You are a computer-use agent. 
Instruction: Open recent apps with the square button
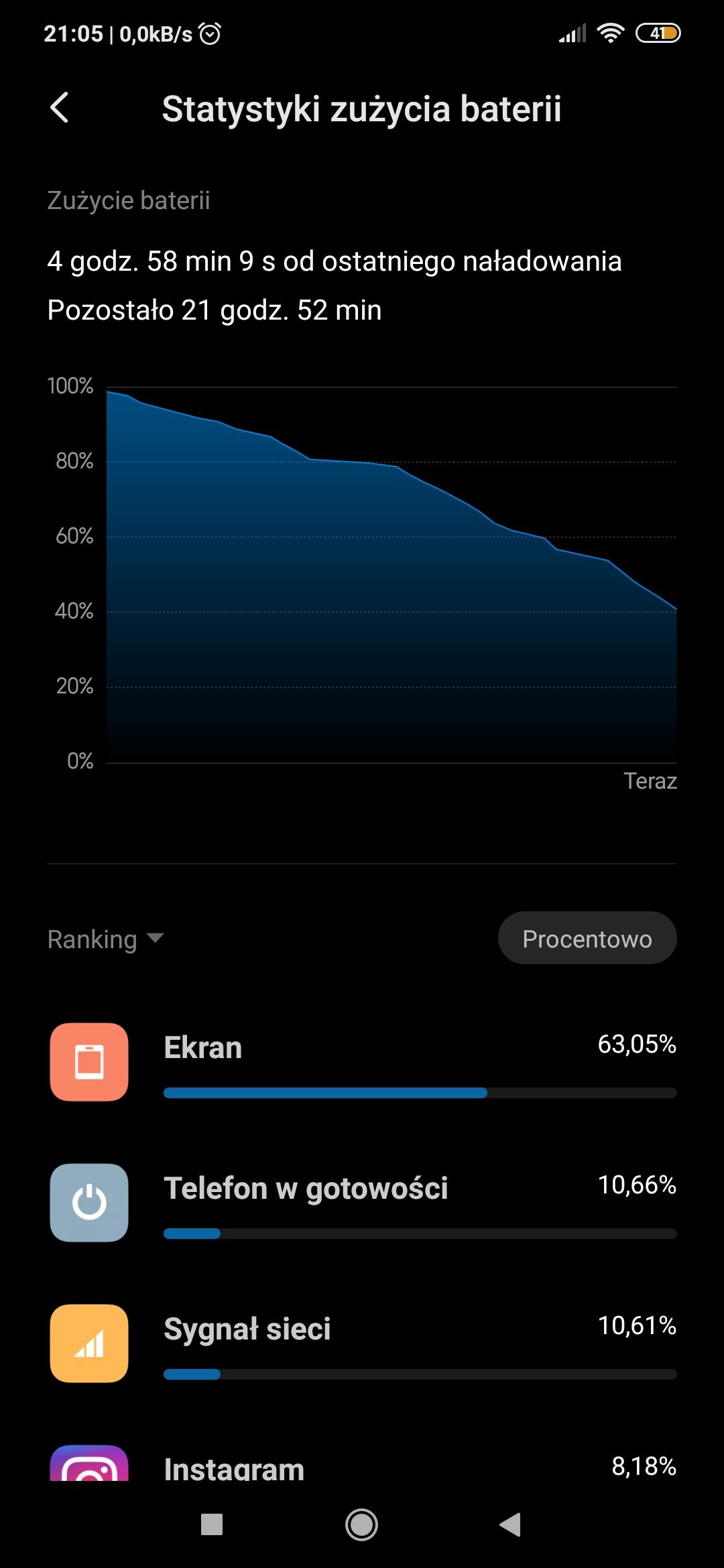(212, 1525)
